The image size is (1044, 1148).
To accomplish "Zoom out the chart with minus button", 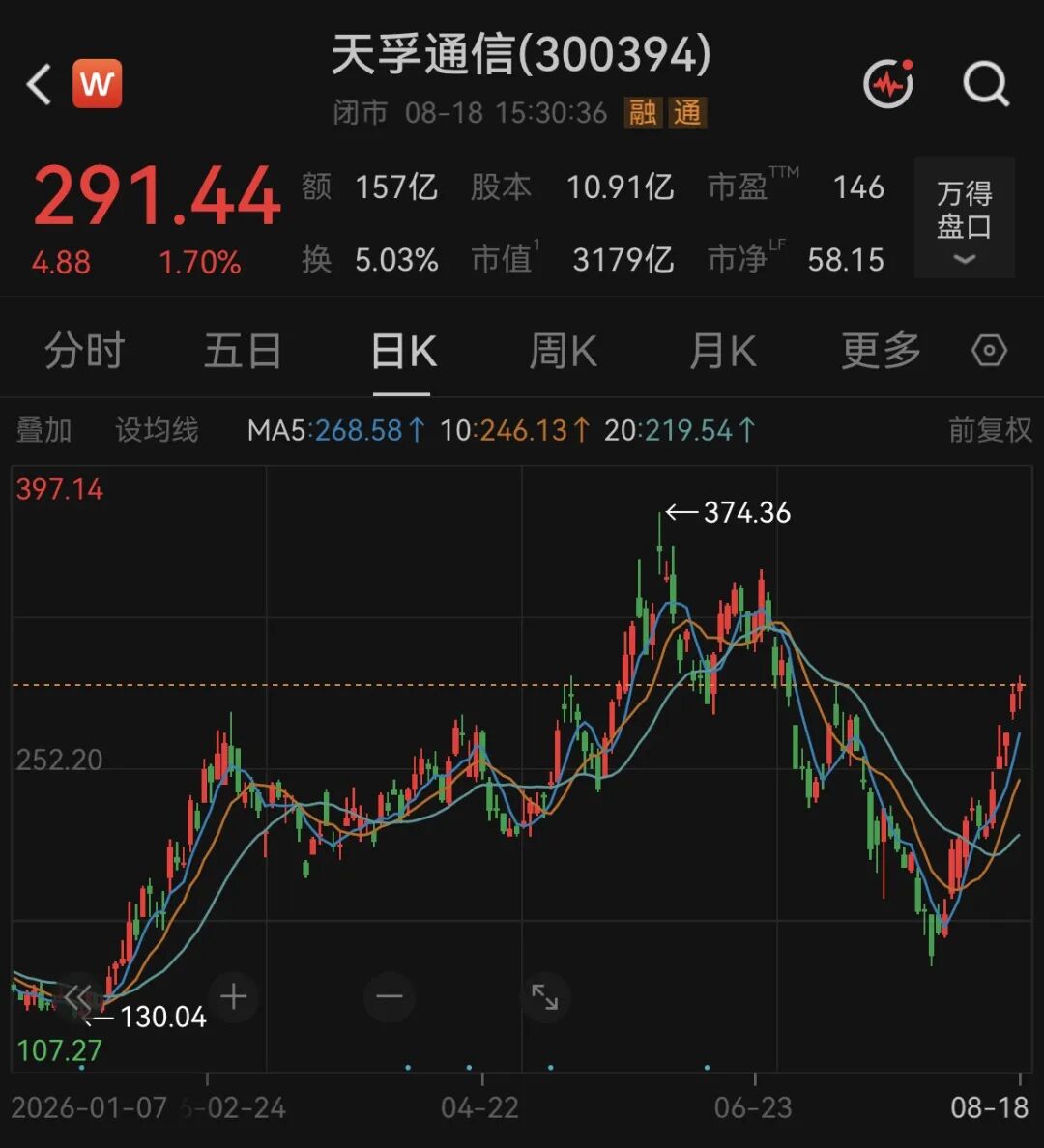I will pos(389,996).
